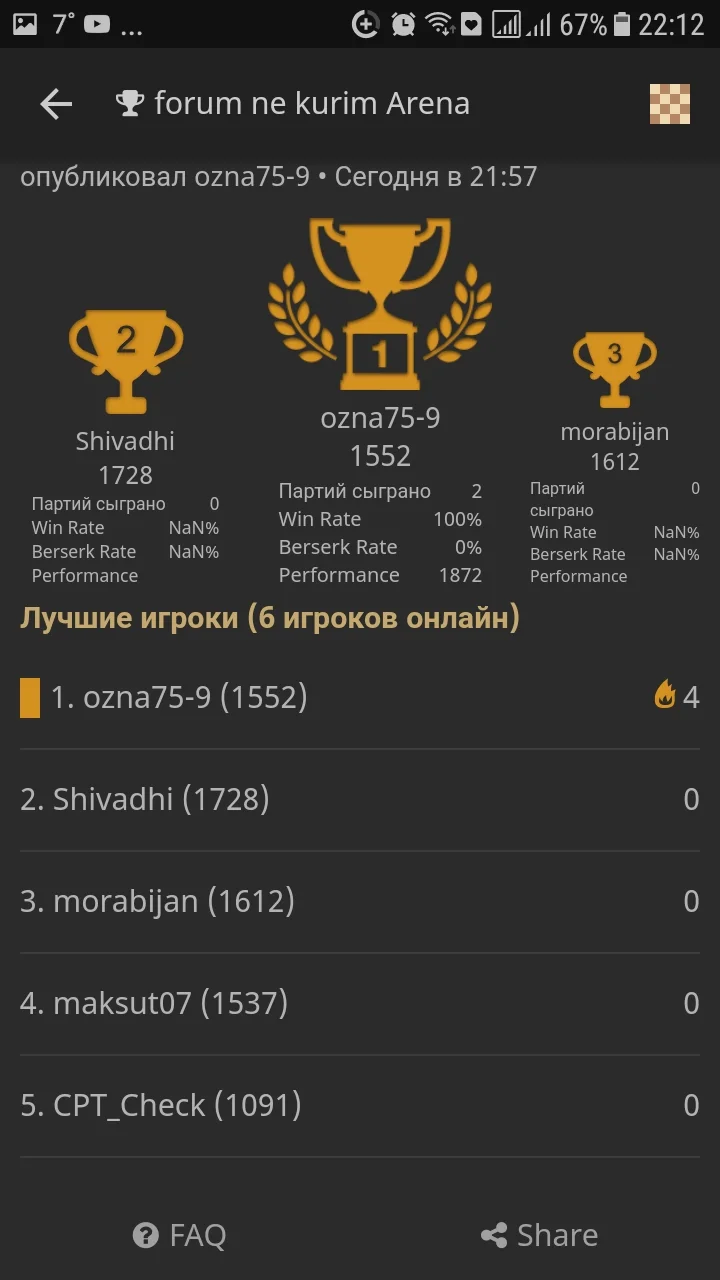Tap the tournament title forum ne kurim Arena
720x1280 pixels.
(x=311, y=102)
